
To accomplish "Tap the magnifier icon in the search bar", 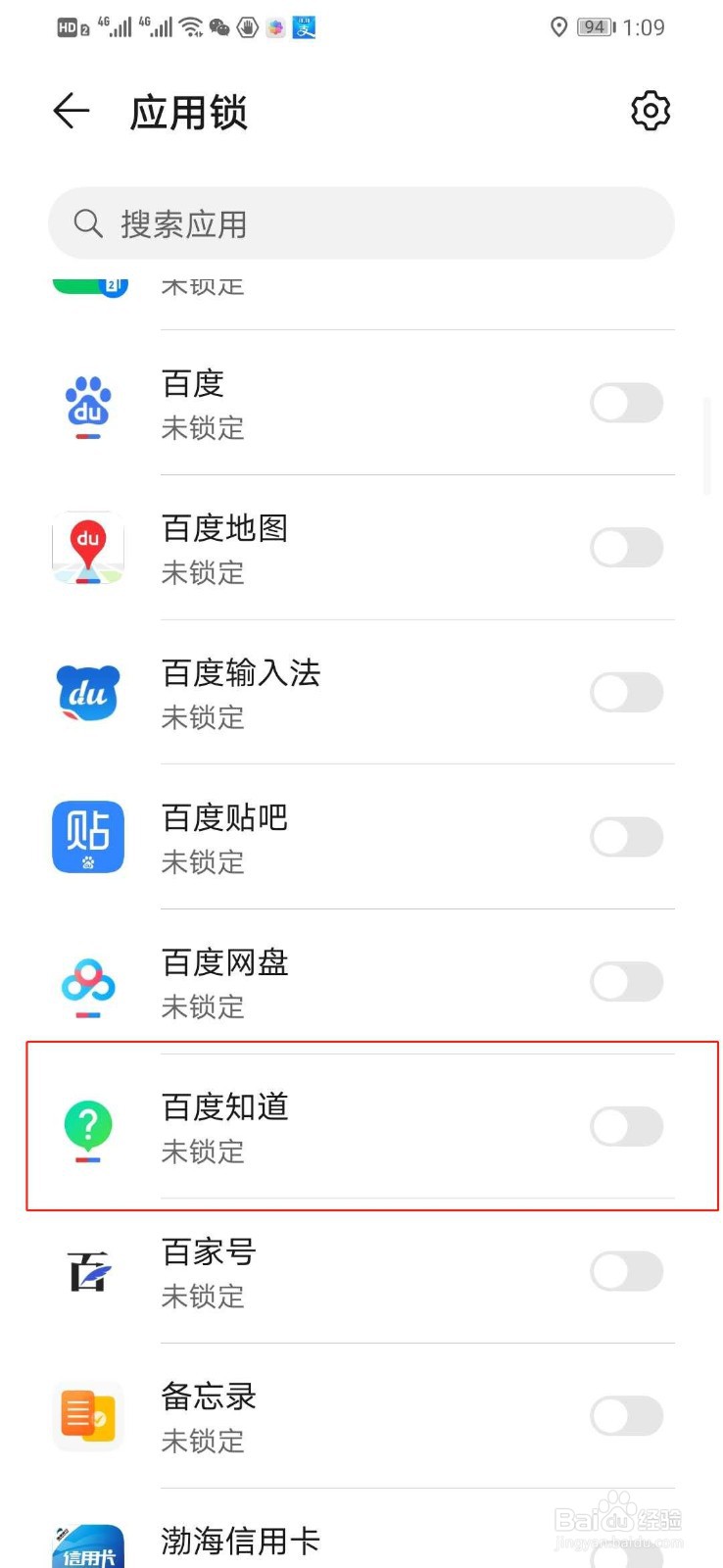I will [88, 223].
